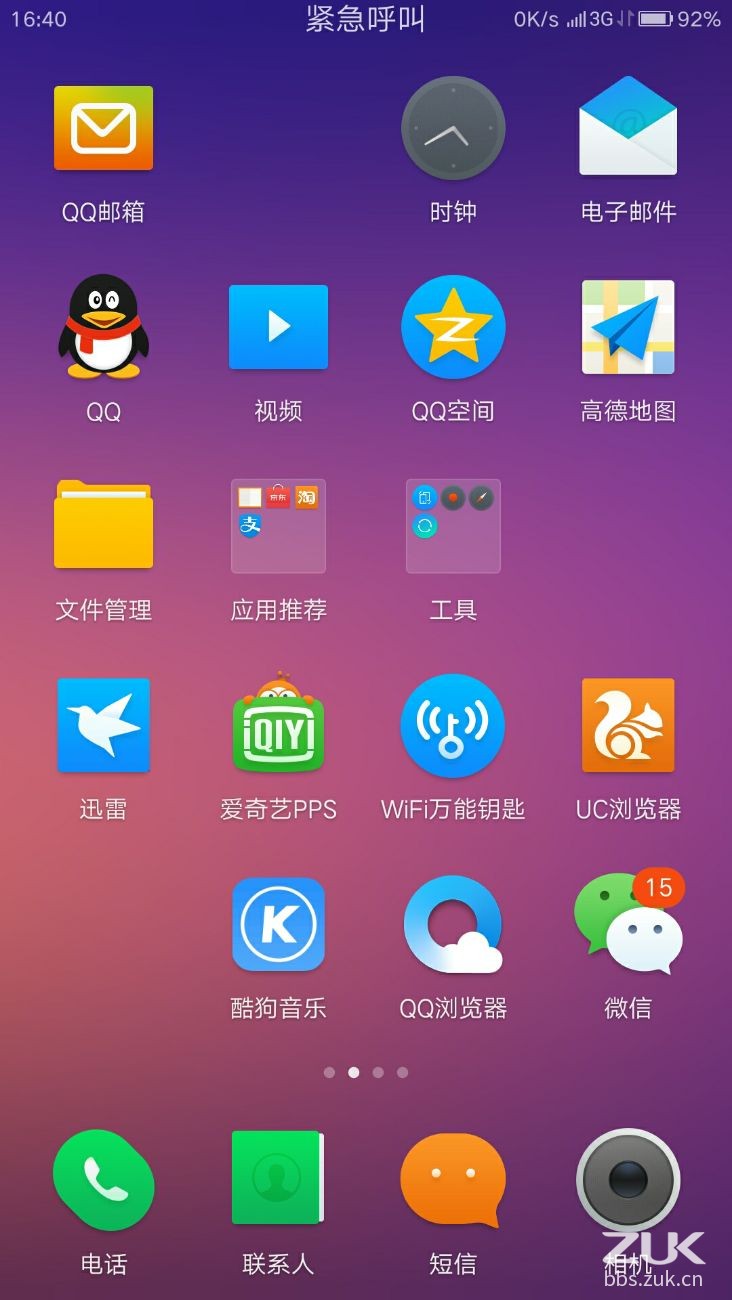Open the 电话 phone dialer
Screen dimensions: 732x1300
(x=103, y=1180)
